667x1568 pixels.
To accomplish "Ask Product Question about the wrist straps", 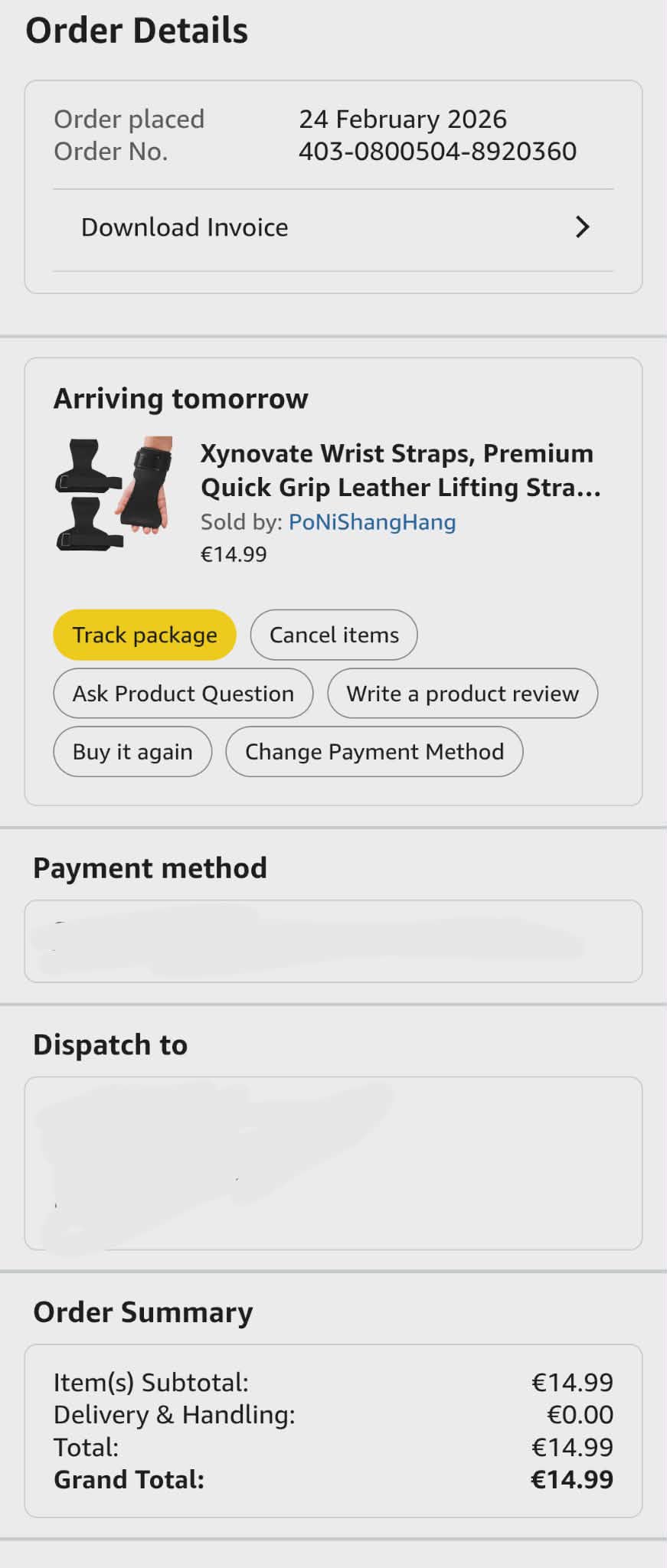I will pyautogui.click(x=183, y=694).
